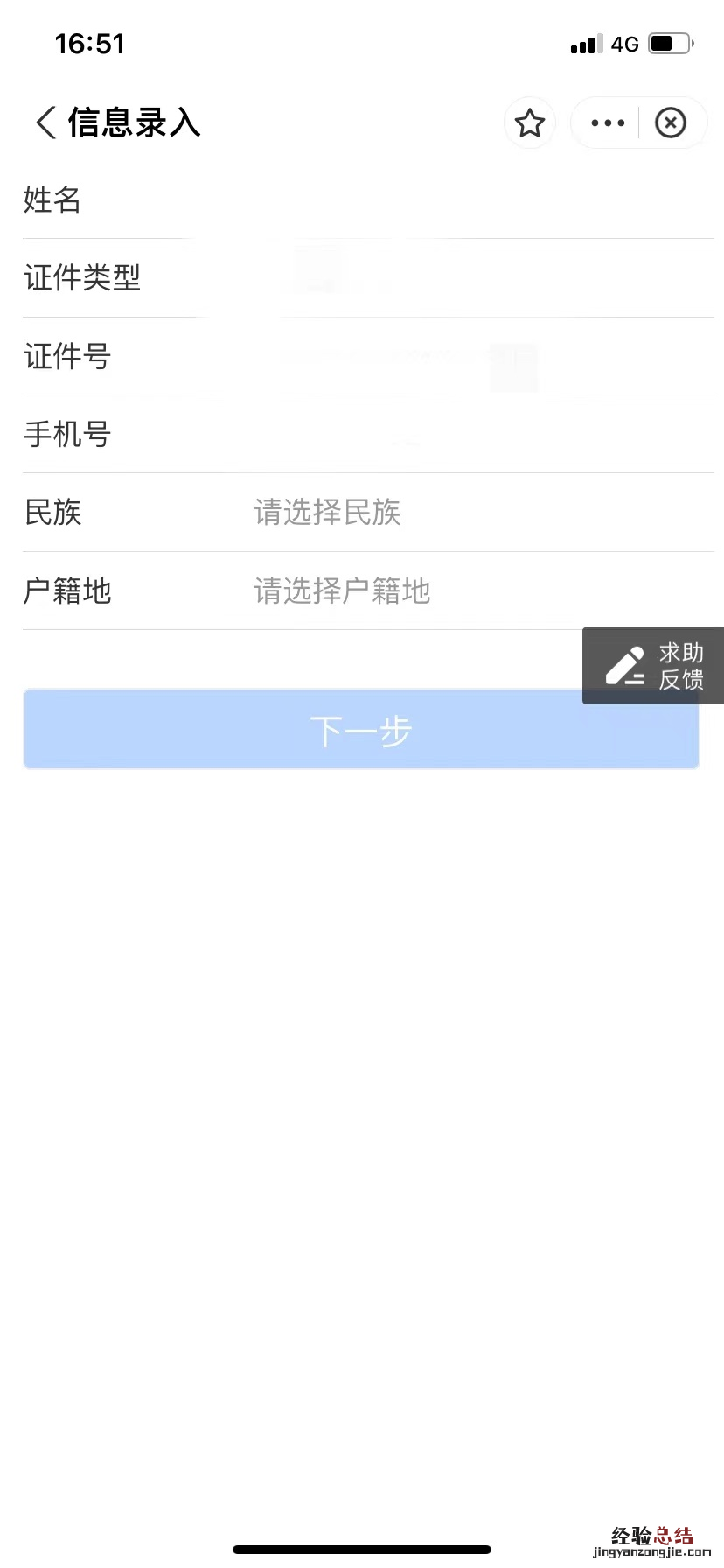Favorite this mini program with the star
Viewport: 724px width, 1568px height.
point(530,123)
